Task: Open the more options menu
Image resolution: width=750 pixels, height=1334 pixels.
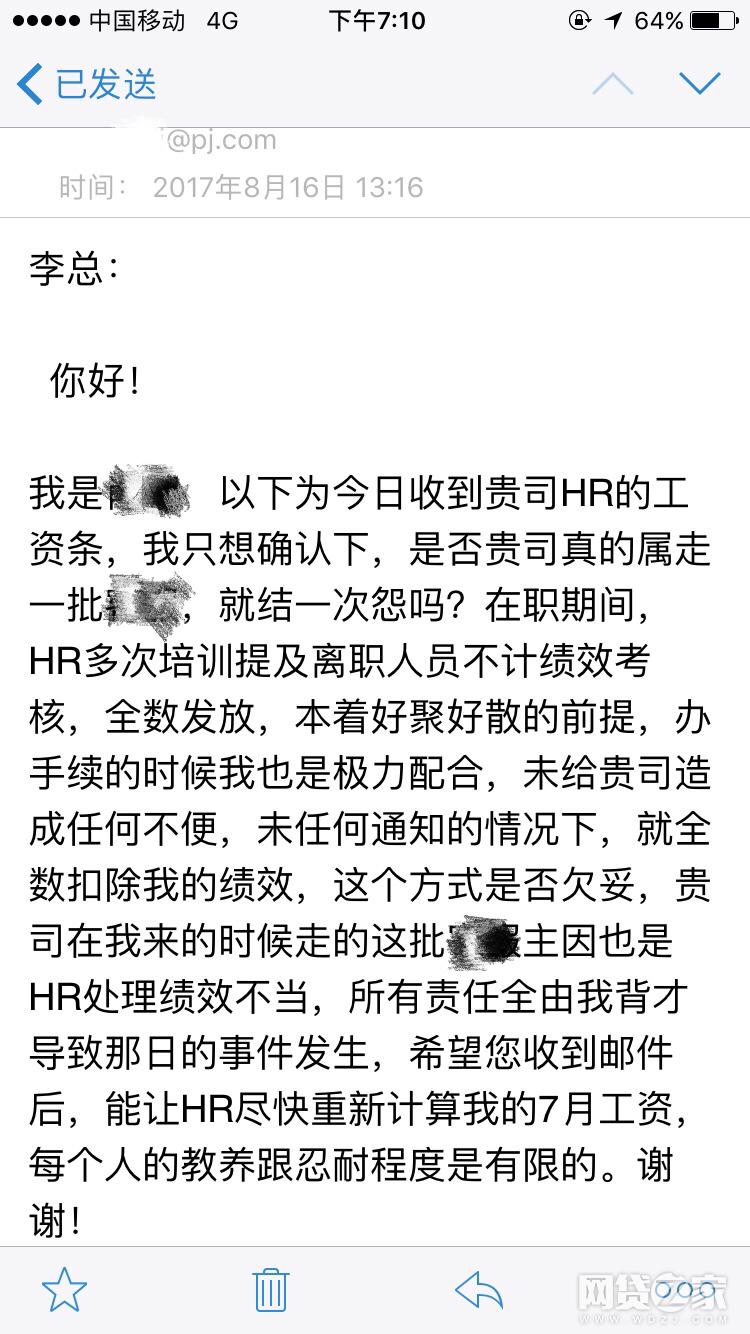Action: [685, 1291]
